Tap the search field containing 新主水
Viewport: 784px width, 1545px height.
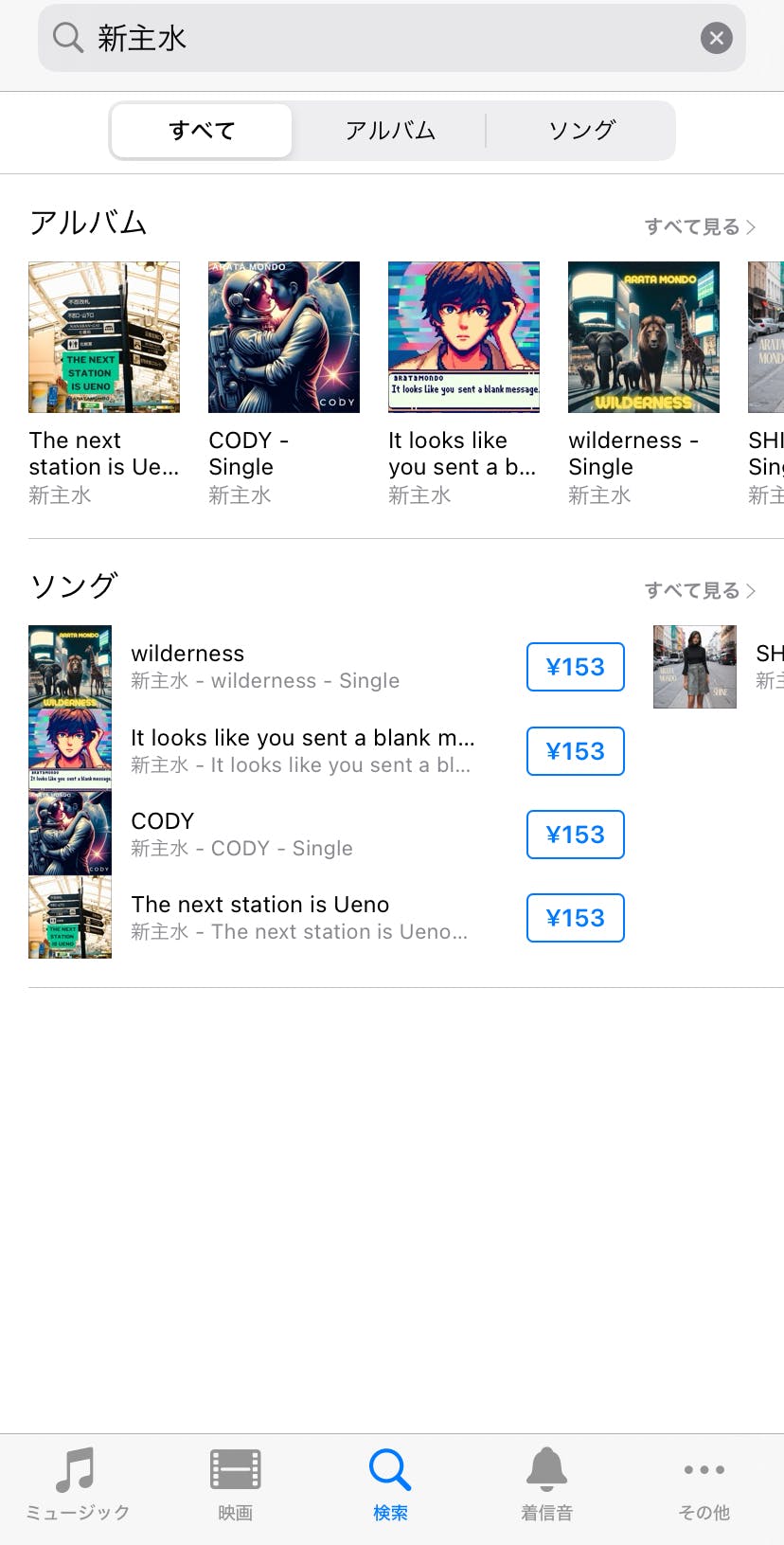coord(379,38)
